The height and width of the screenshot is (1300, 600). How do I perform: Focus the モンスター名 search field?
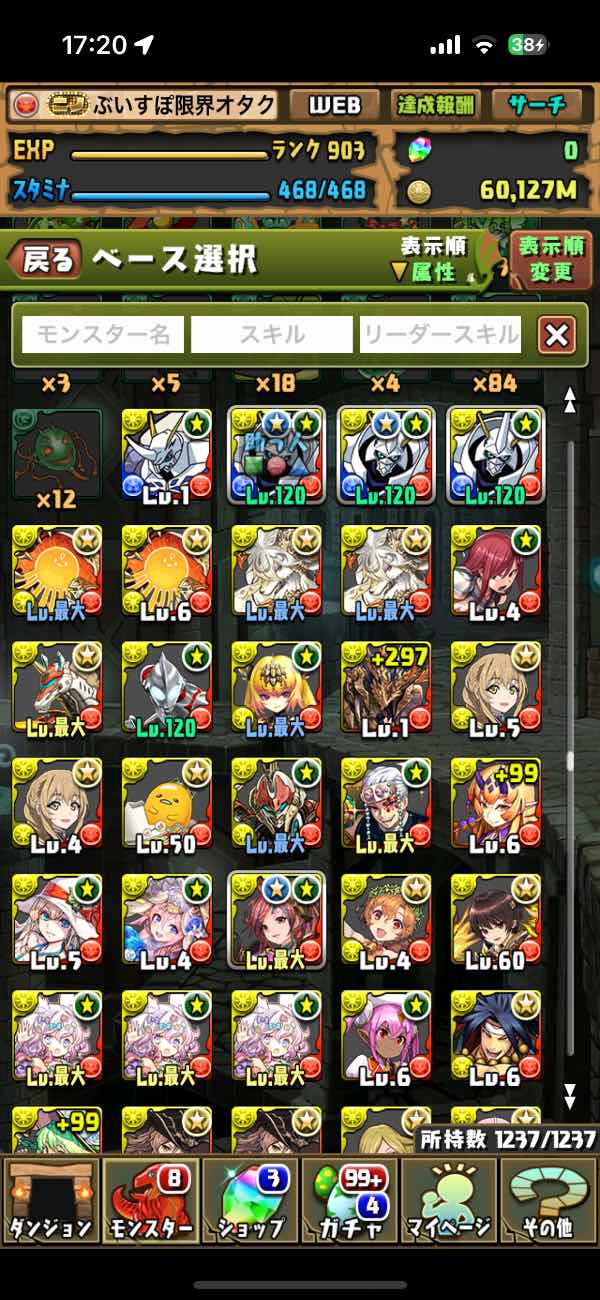[x=103, y=335]
